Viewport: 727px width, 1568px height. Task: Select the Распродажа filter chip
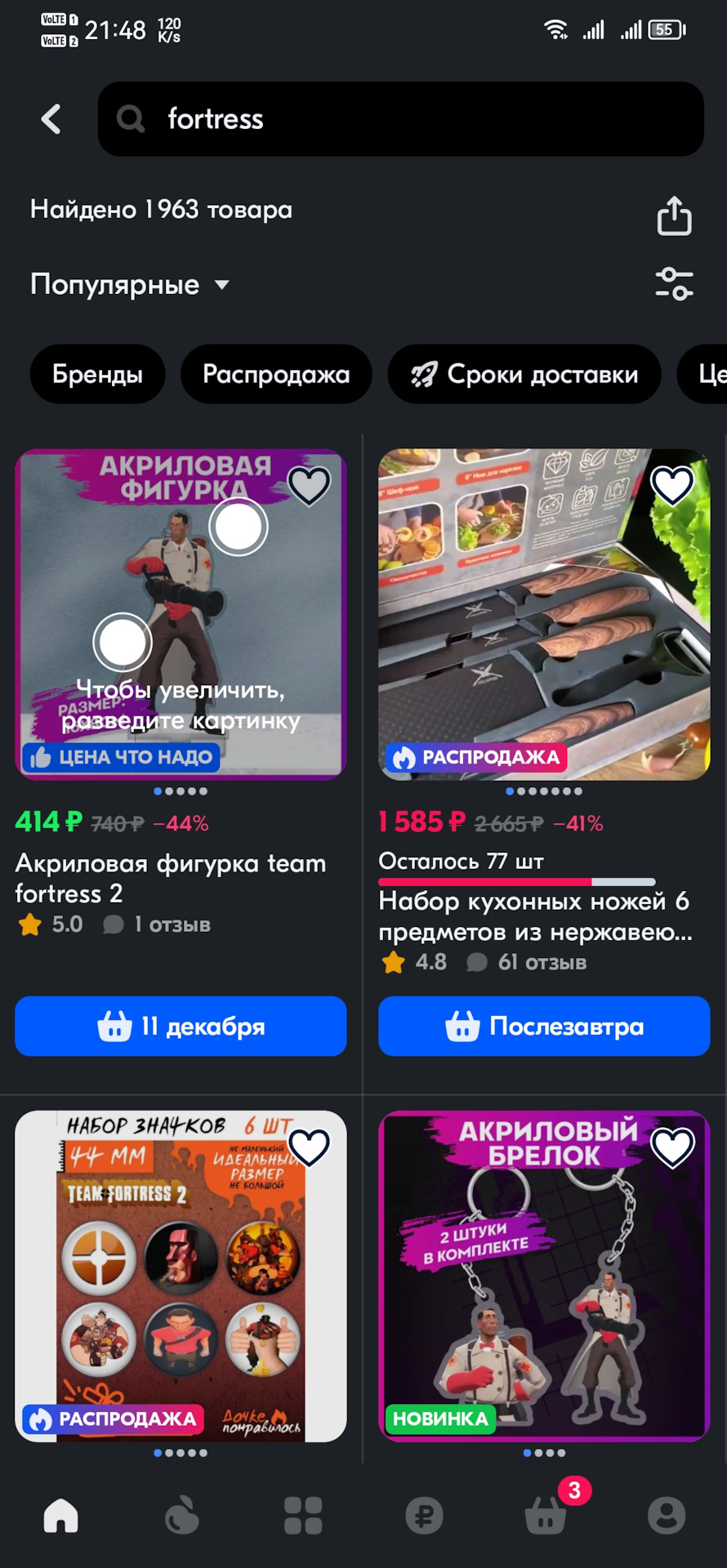tap(275, 374)
